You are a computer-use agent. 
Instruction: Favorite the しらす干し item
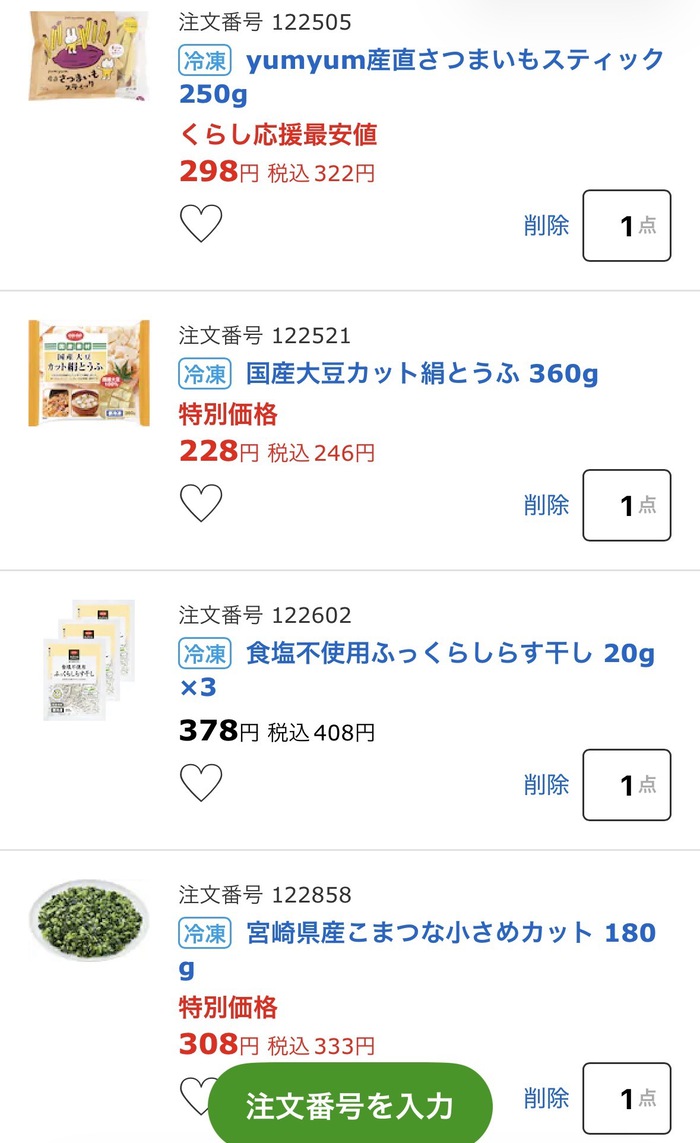[201, 783]
